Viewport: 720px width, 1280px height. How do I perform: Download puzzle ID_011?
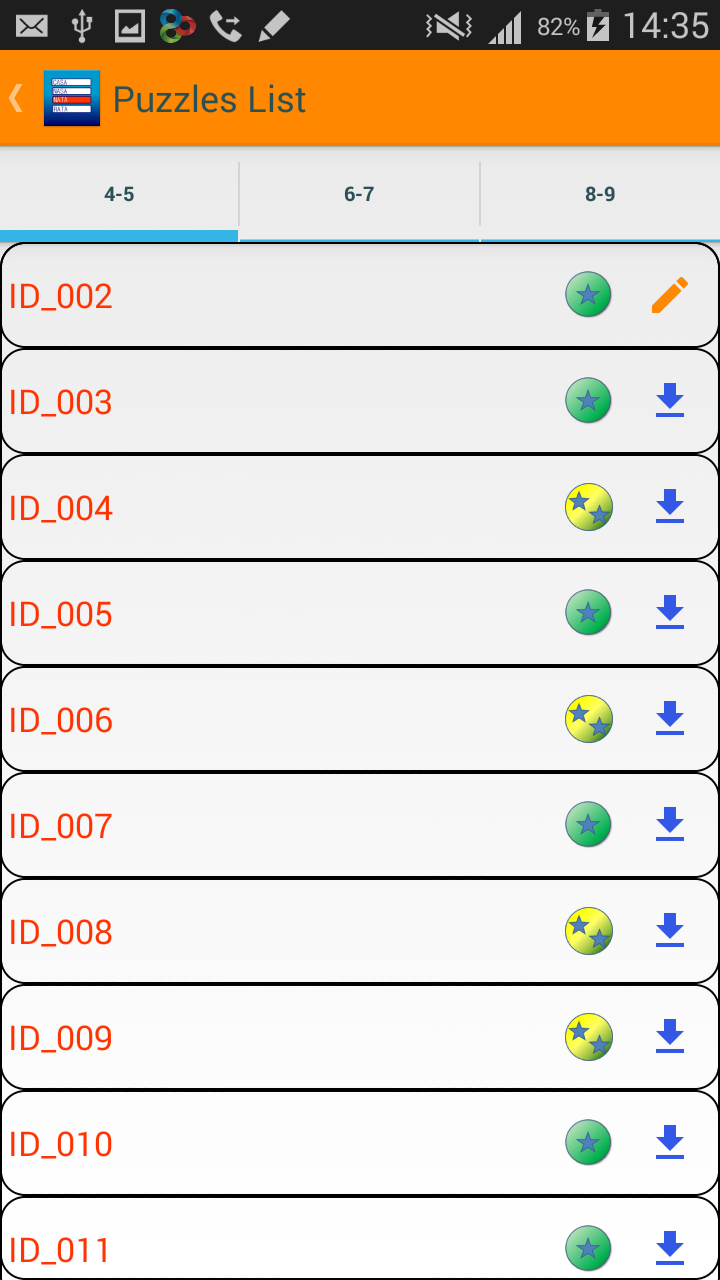(x=670, y=1248)
